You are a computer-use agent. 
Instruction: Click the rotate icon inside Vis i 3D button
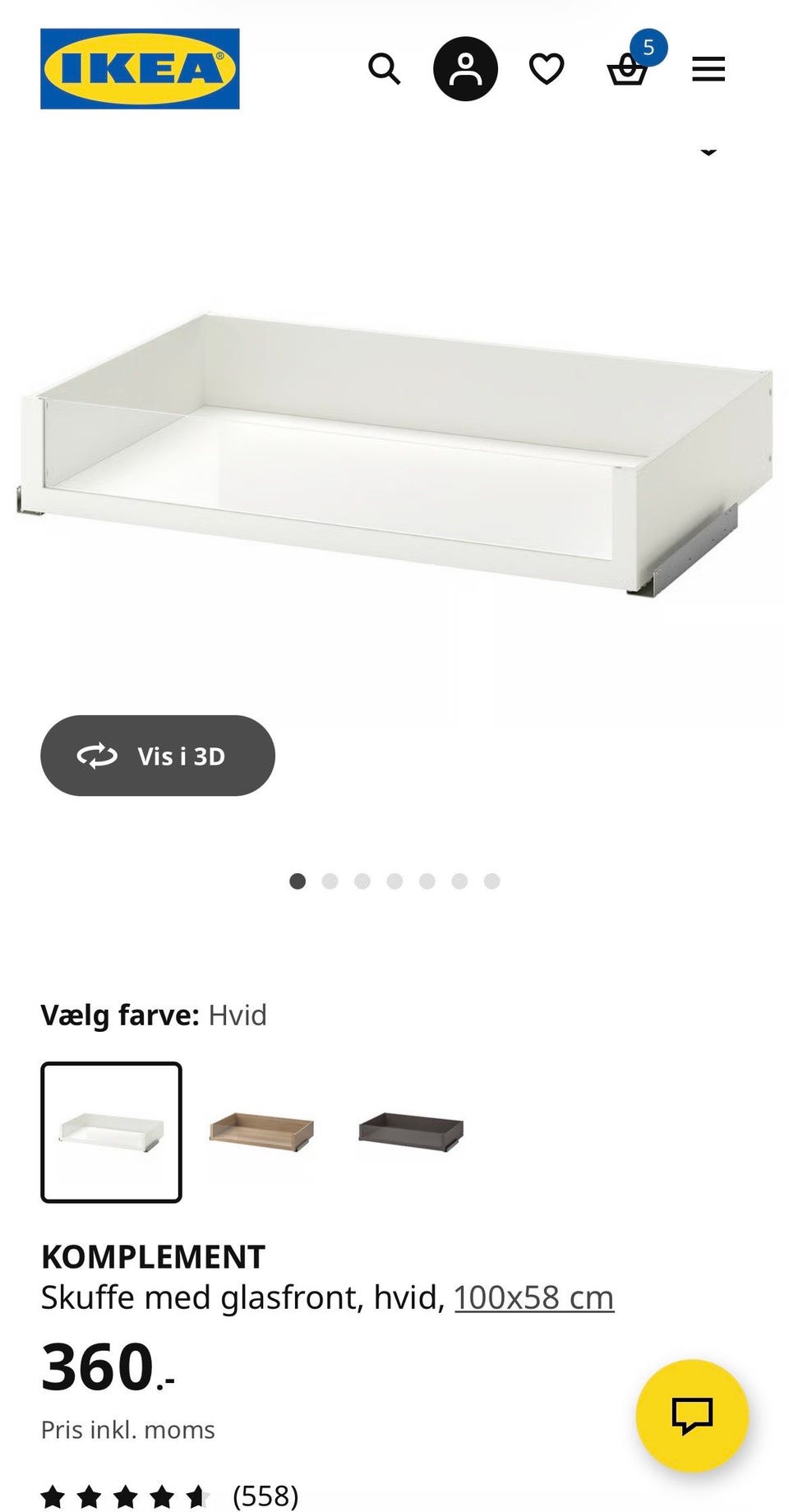pyautogui.click(x=96, y=756)
